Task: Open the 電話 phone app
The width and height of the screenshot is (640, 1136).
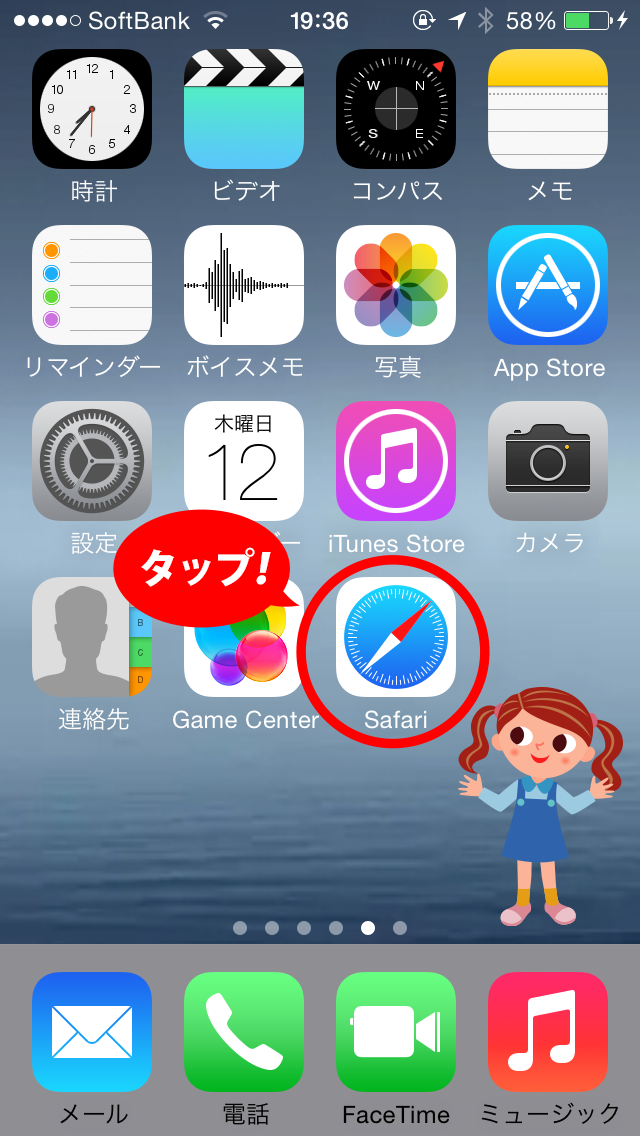Action: click(244, 1032)
